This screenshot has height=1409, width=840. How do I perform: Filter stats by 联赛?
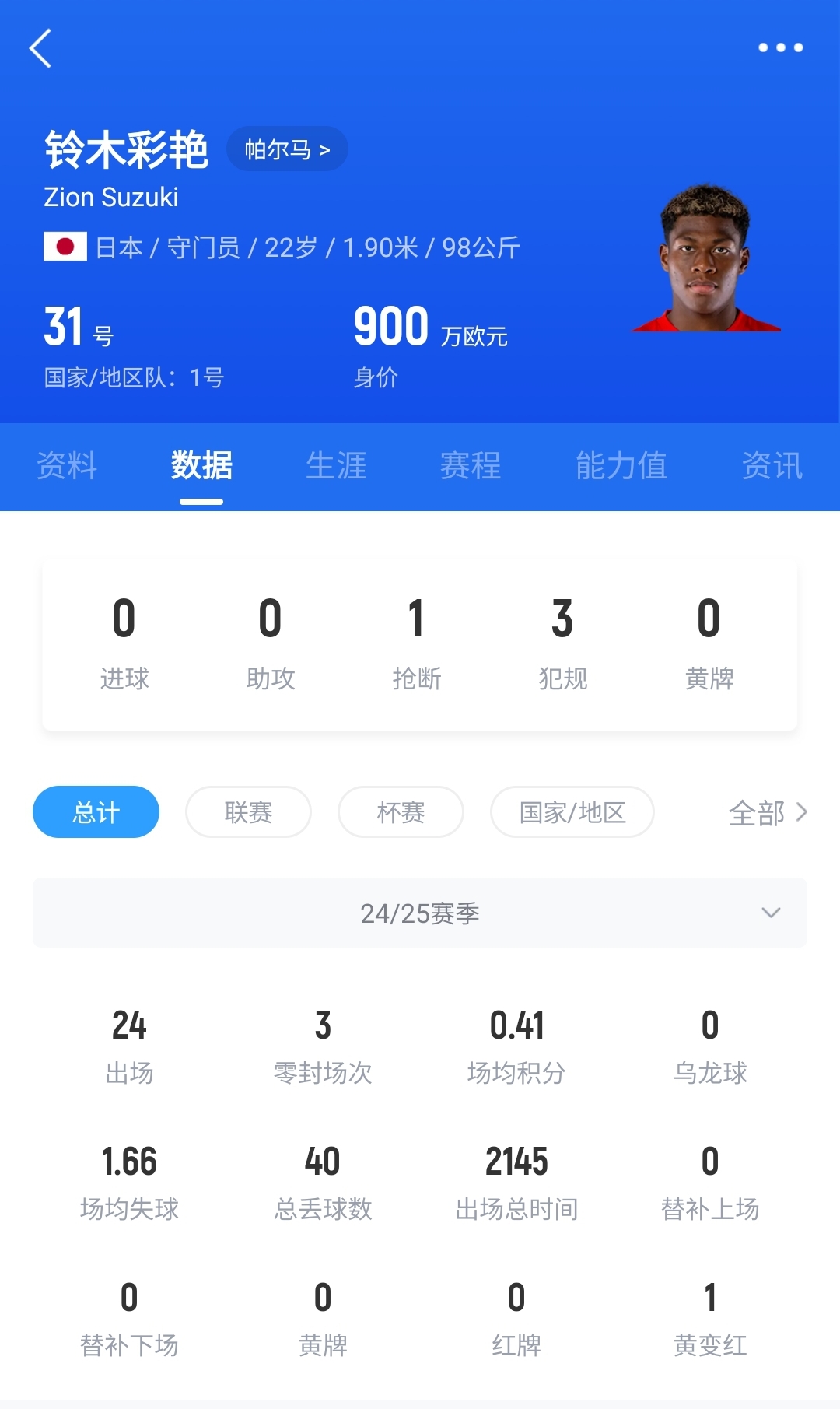[x=248, y=812]
